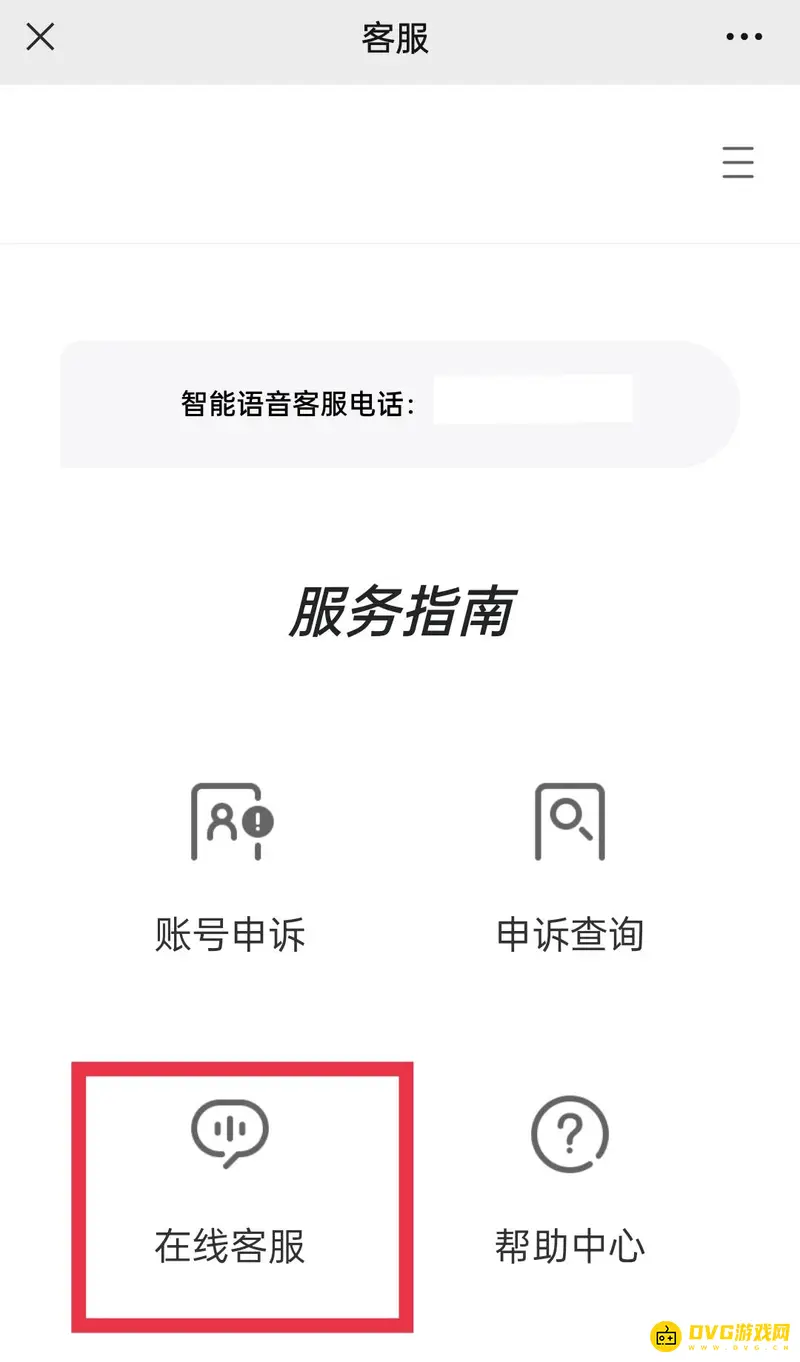Tap the 在线客服 speech bubble icon
800x1362 pixels.
[x=230, y=1131]
